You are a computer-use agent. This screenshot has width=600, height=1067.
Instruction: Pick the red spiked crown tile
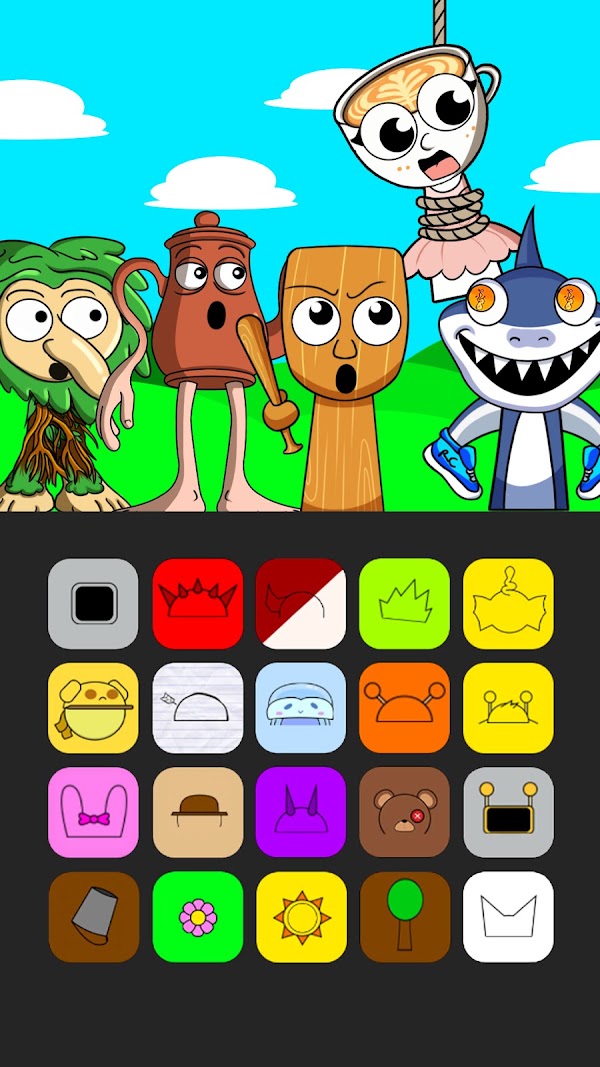coord(197,604)
